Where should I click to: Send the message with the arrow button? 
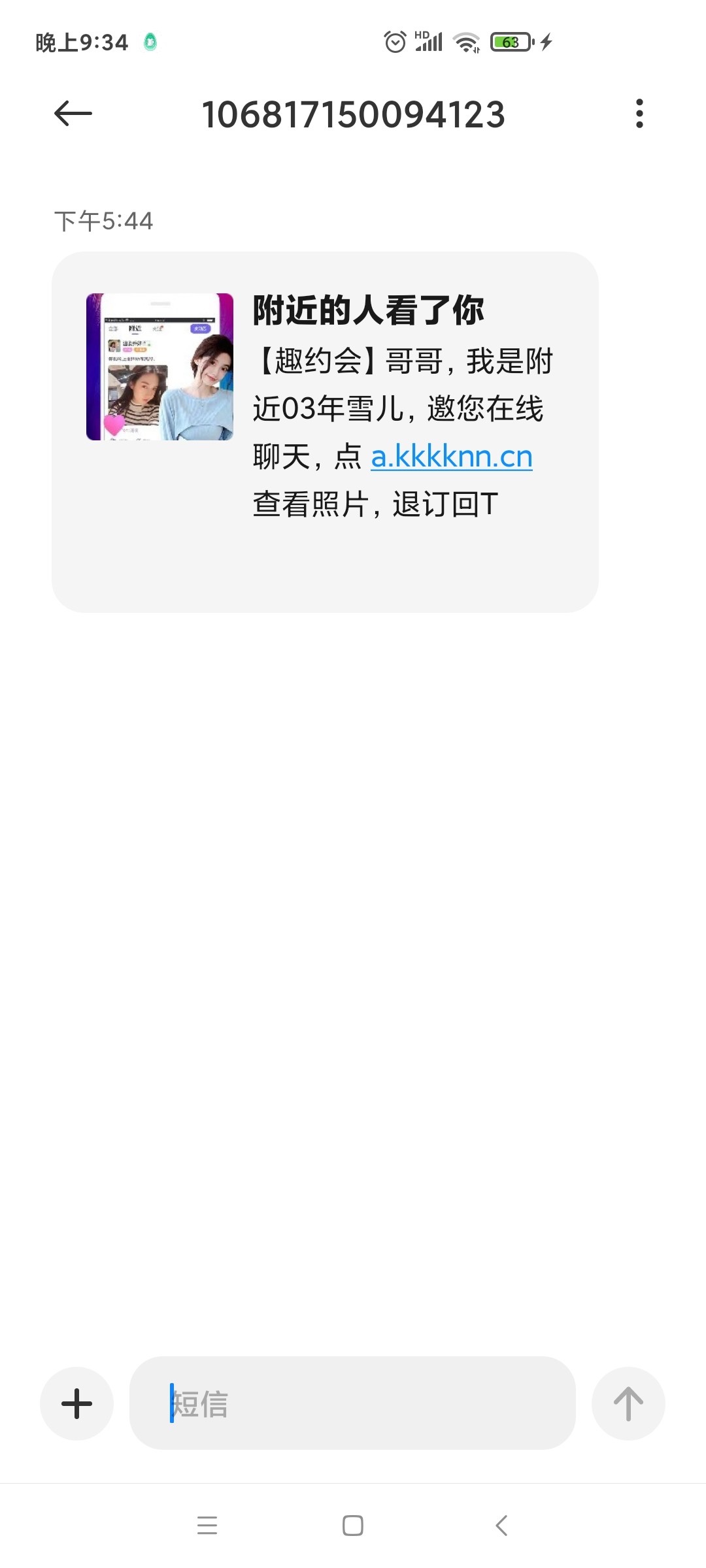point(628,1403)
